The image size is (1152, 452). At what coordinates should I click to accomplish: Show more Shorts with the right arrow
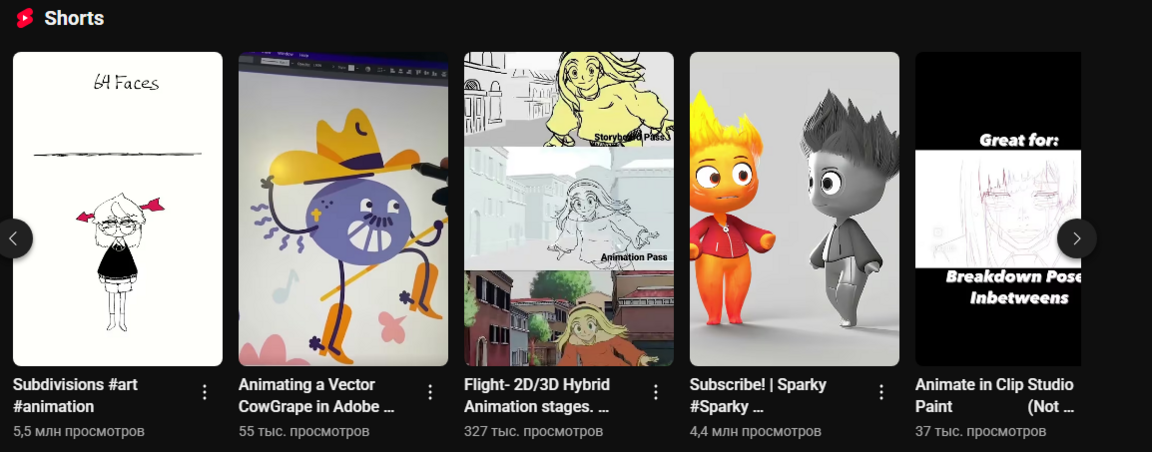click(1076, 239)
